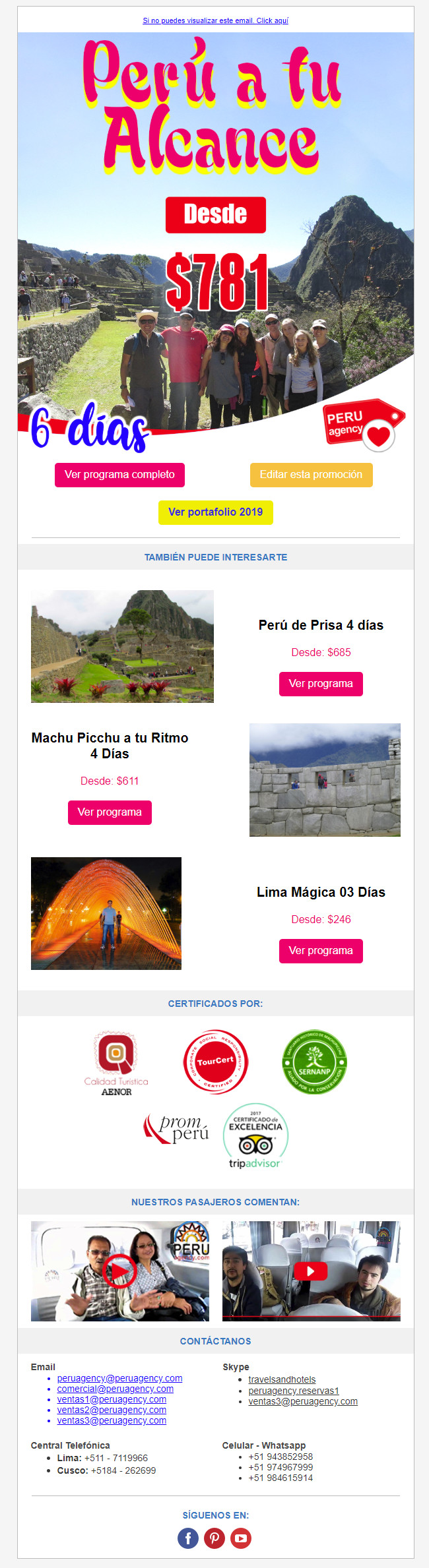This screenshot has width=429, height=1568.
Task: Tap 'Editar esta promoción' button
Action: tap(311, 475)
